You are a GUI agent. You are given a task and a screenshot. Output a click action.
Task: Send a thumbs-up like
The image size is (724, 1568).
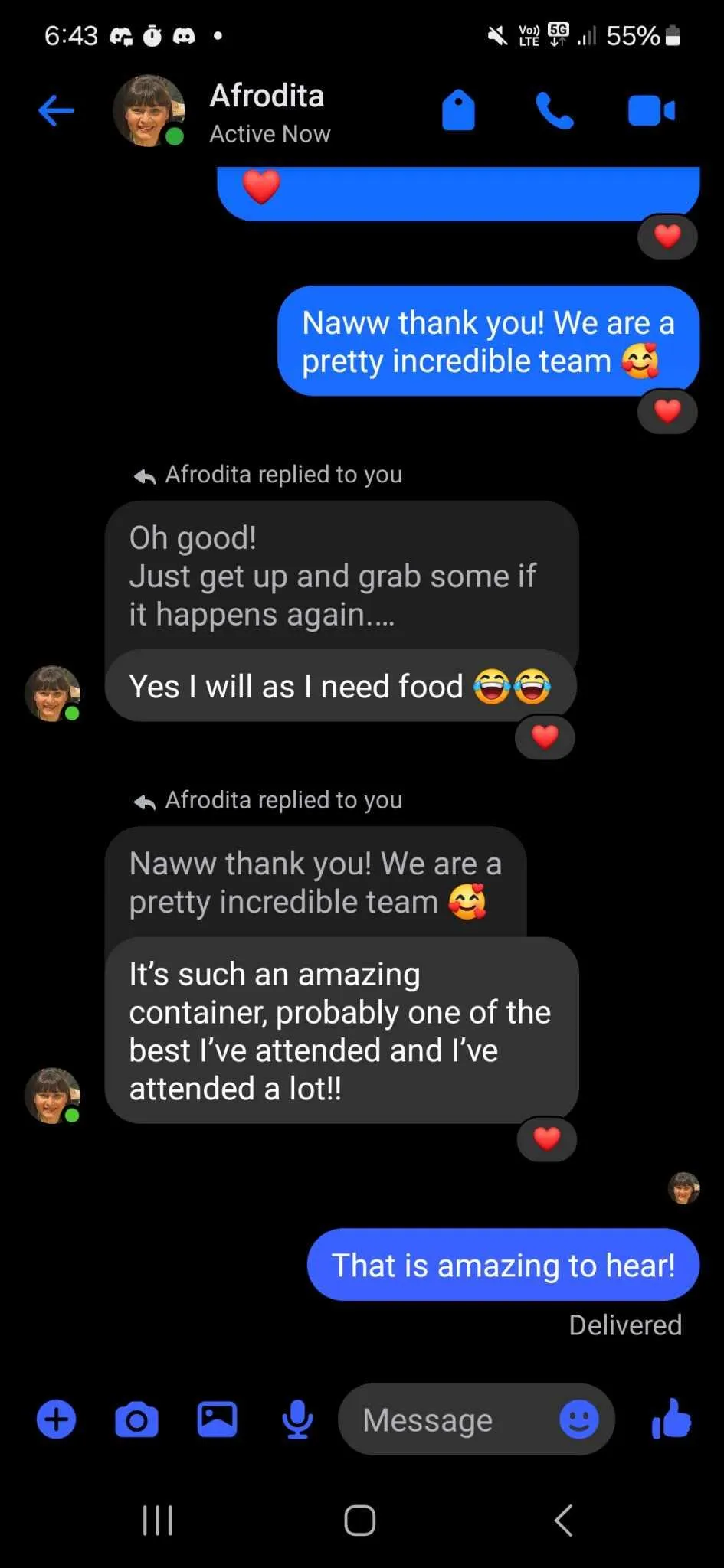click(x=671, y=1419)
